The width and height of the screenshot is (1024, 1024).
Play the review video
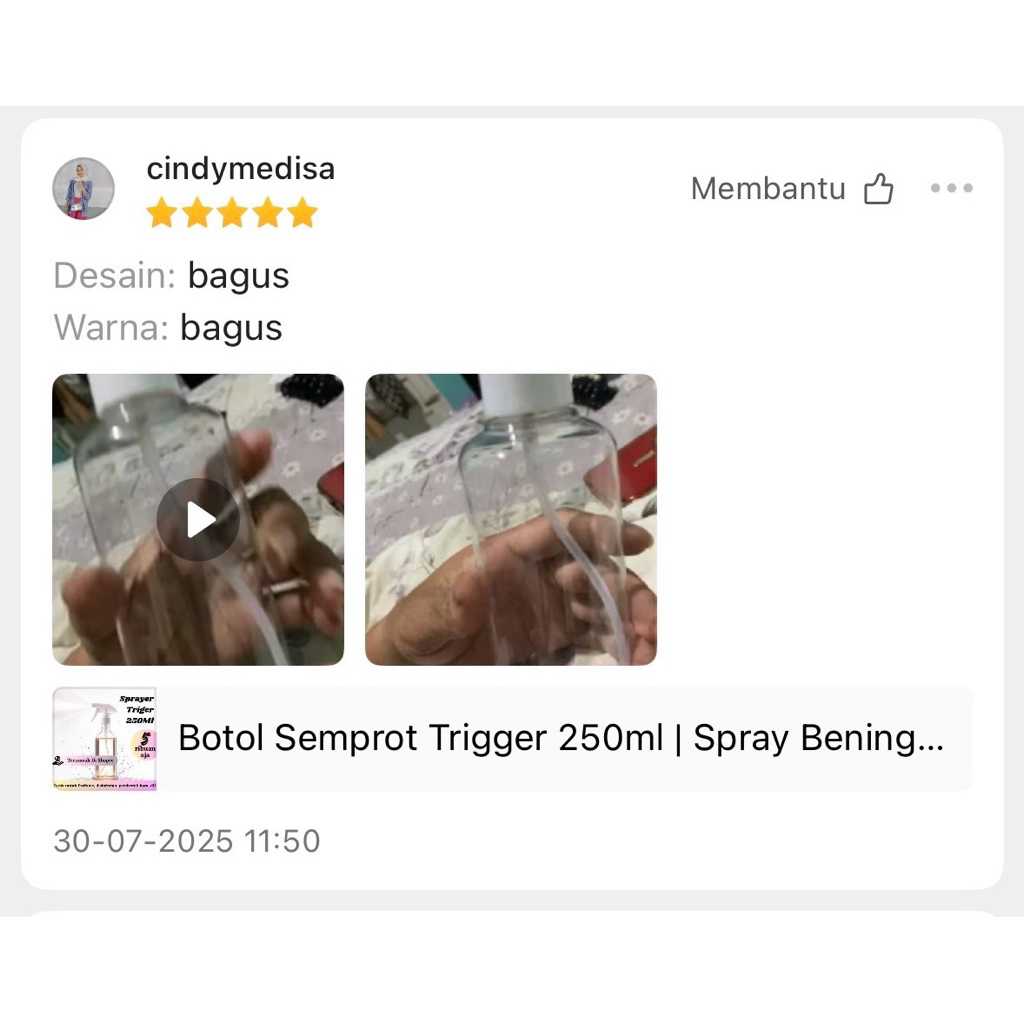(198, 519)
